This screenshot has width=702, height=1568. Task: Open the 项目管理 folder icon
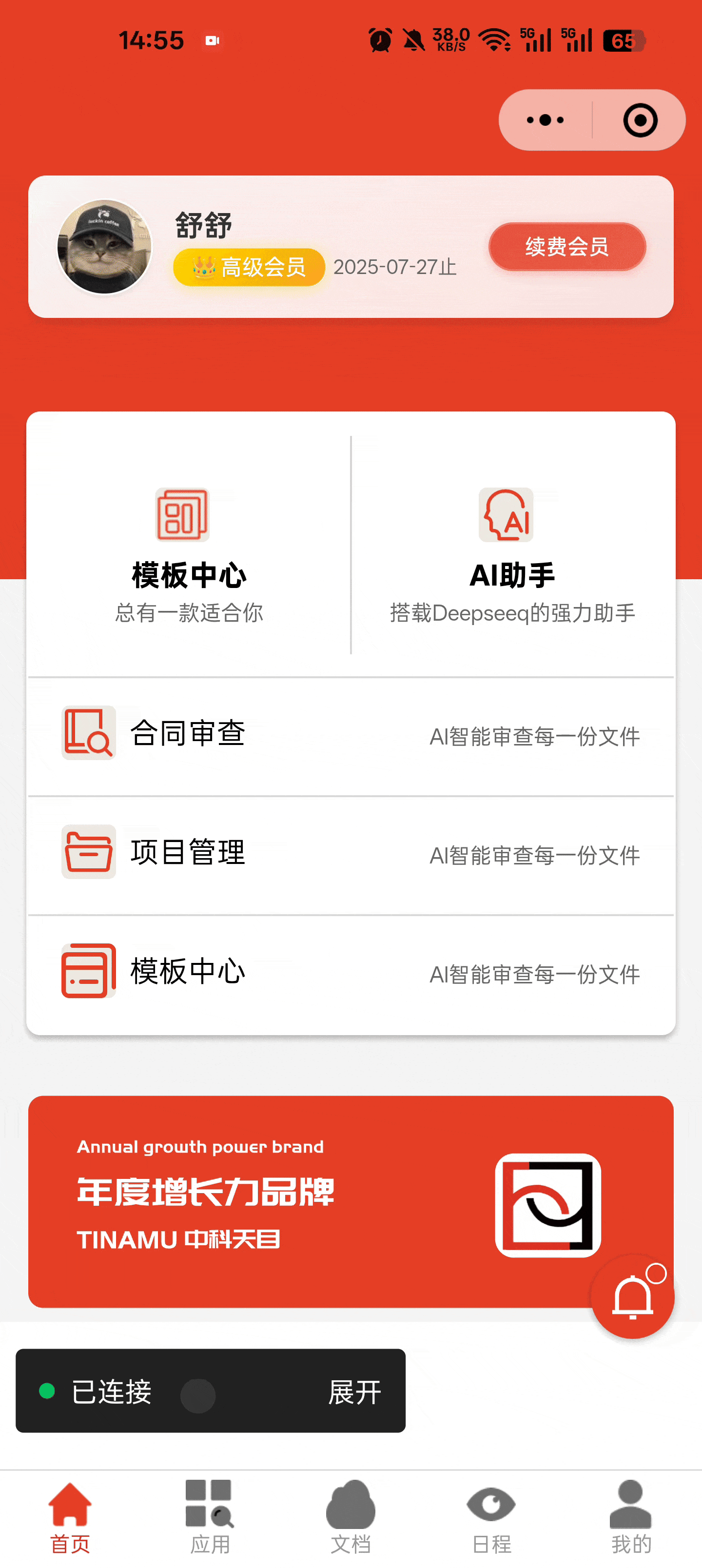point(88,852)
